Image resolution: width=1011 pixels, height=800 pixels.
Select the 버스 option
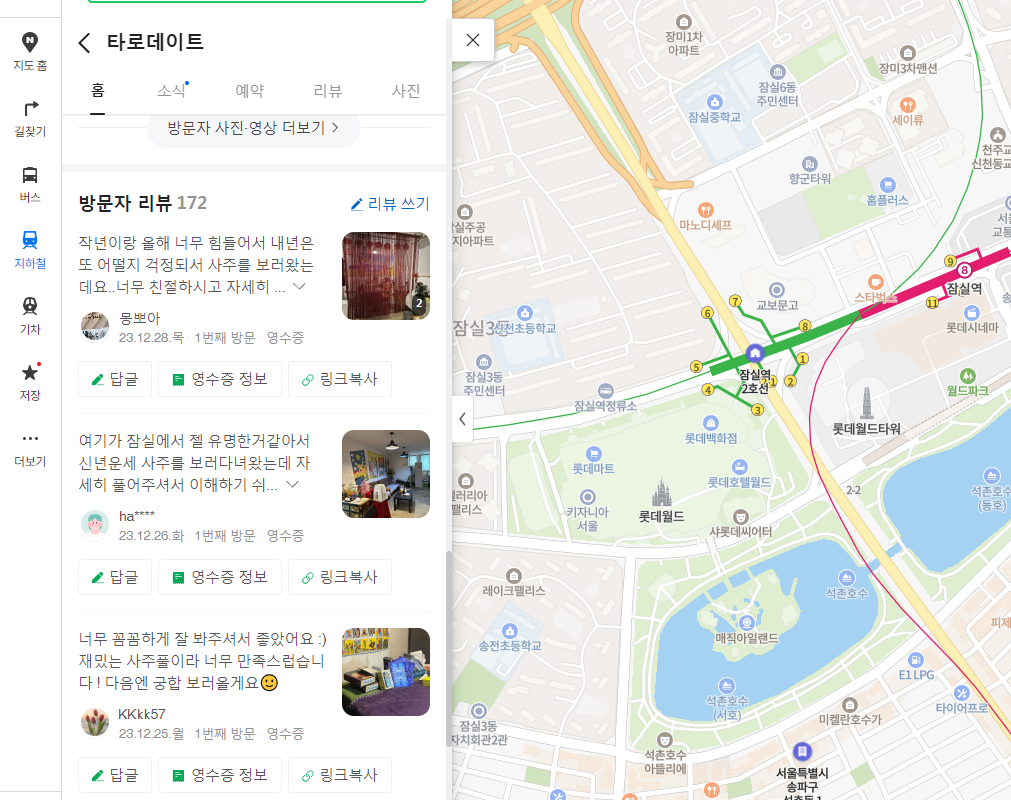(x=30, y=184)
